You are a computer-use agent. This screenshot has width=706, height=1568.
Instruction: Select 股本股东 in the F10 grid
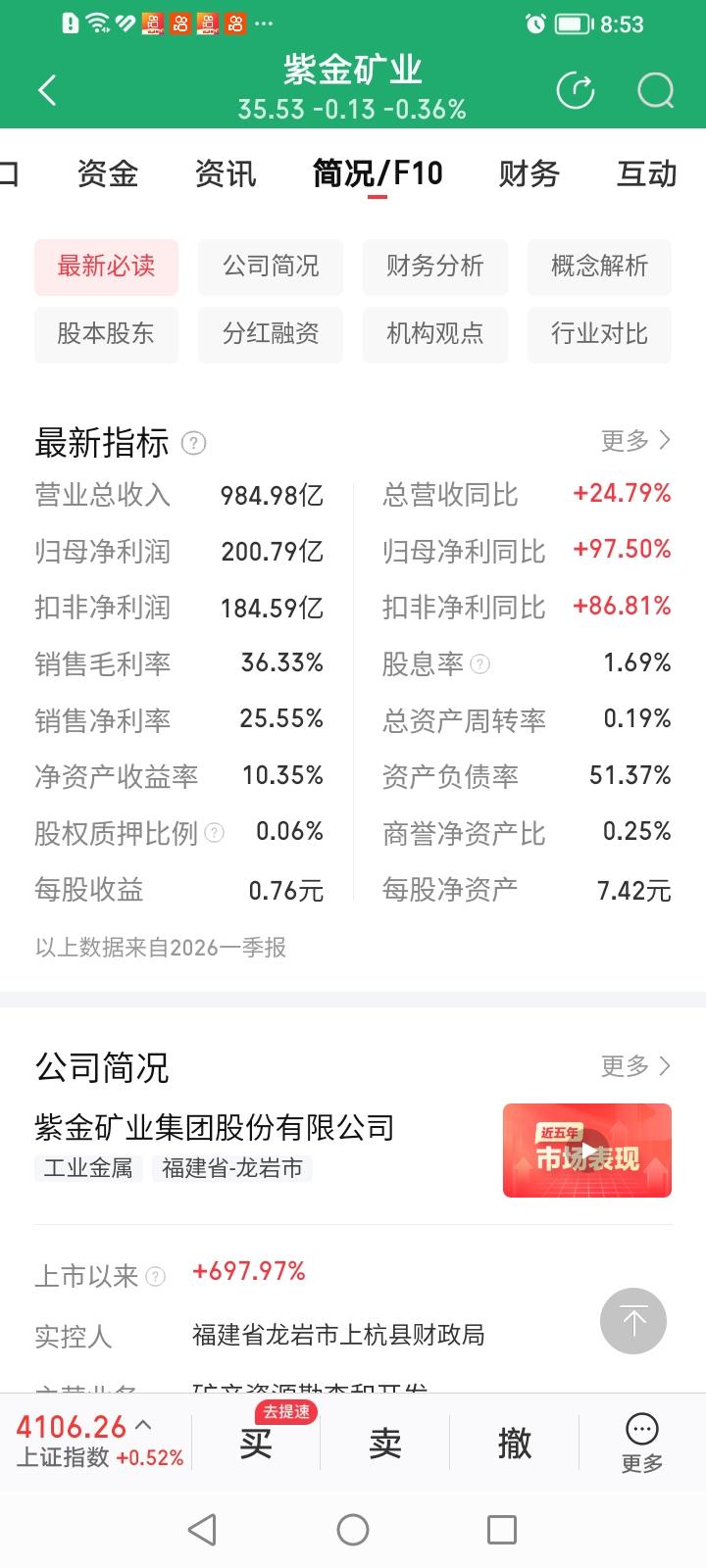pyautogui.click(x=106, y=334)
